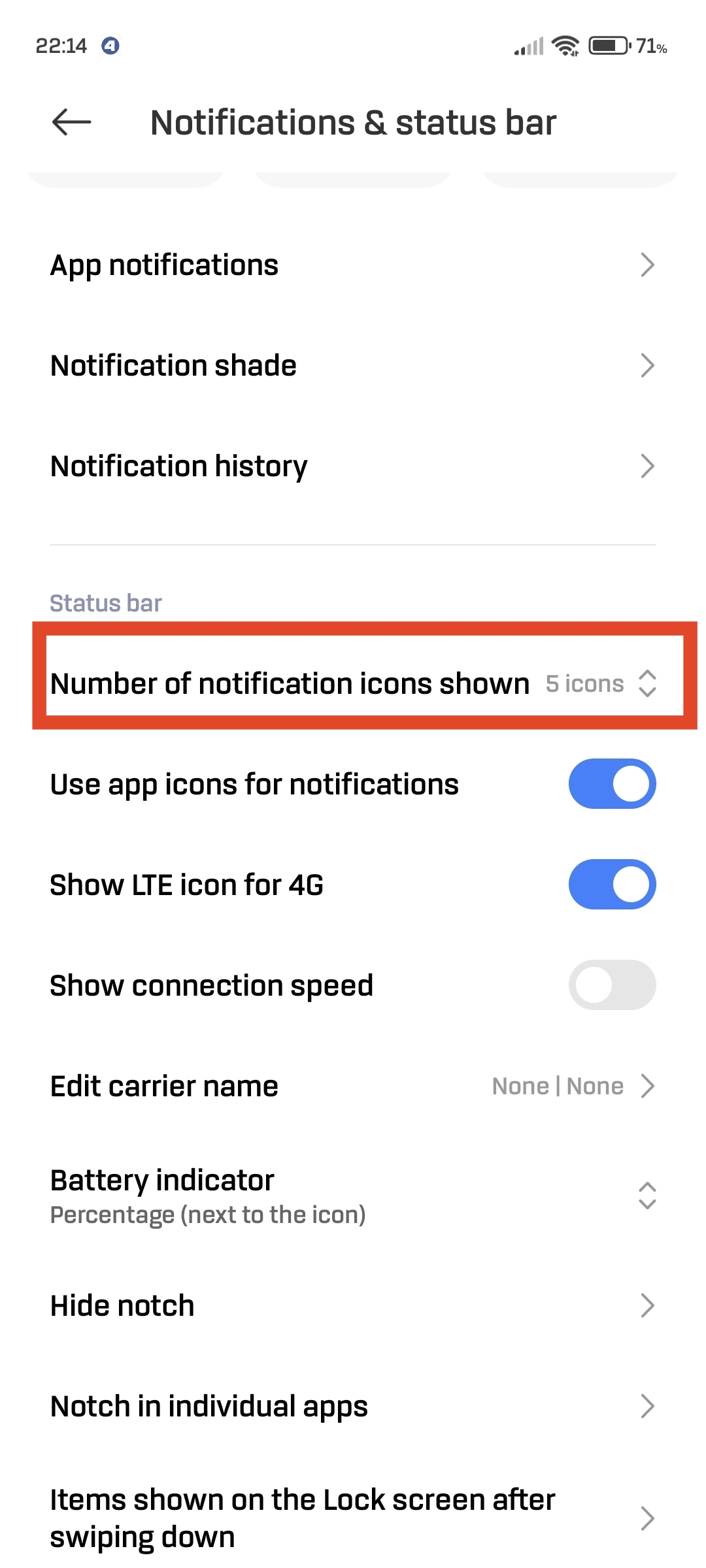Open Items shown on the Lock screen settings
Viewport: 706px width, 1568px height.
pyautogui.click(x=353, y=1518)
